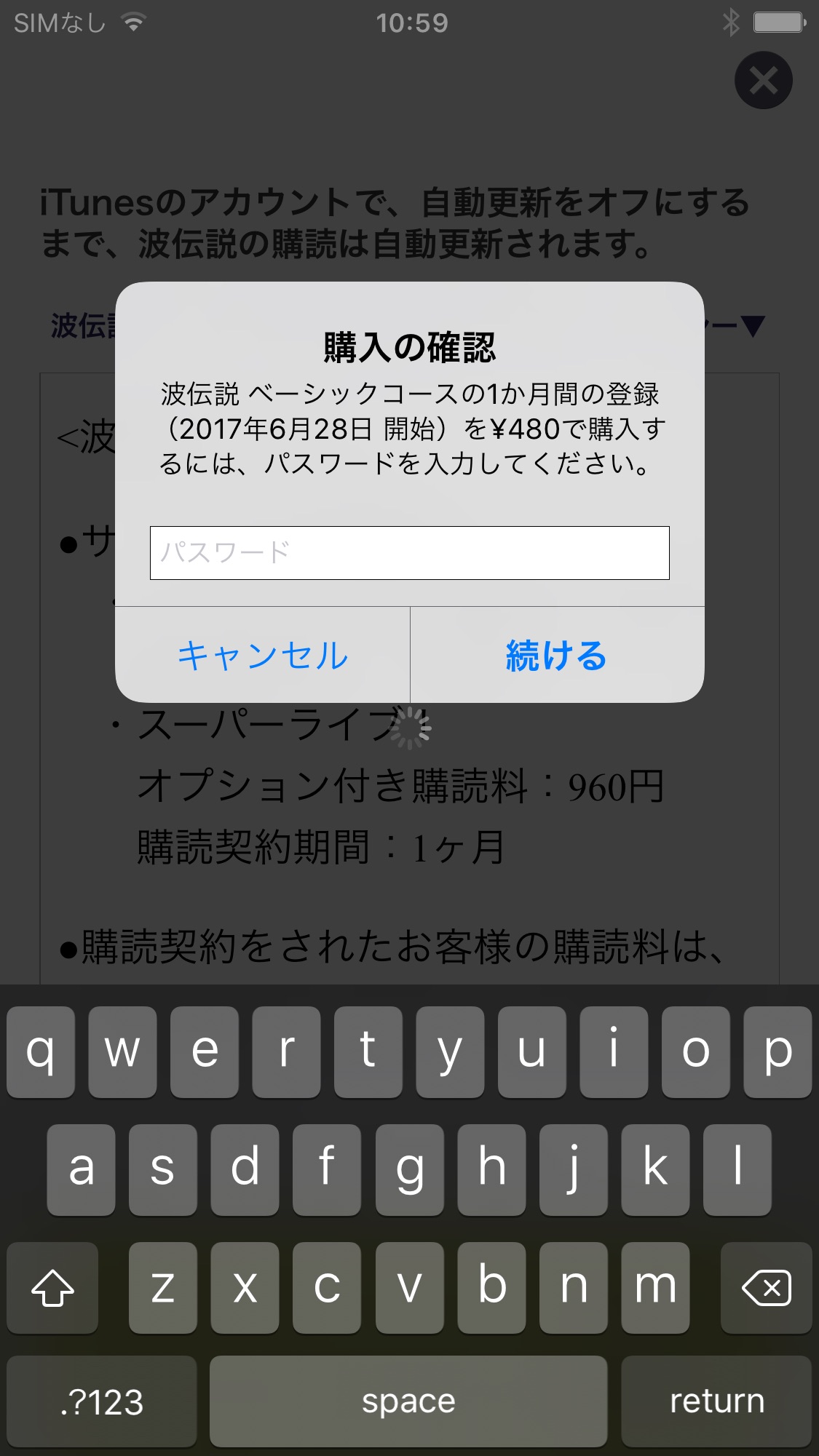Viewport: 819px width, 1456px height.
Task: Switch keyboard to .?123 symbols
Action: click(x=102, y=1401)
